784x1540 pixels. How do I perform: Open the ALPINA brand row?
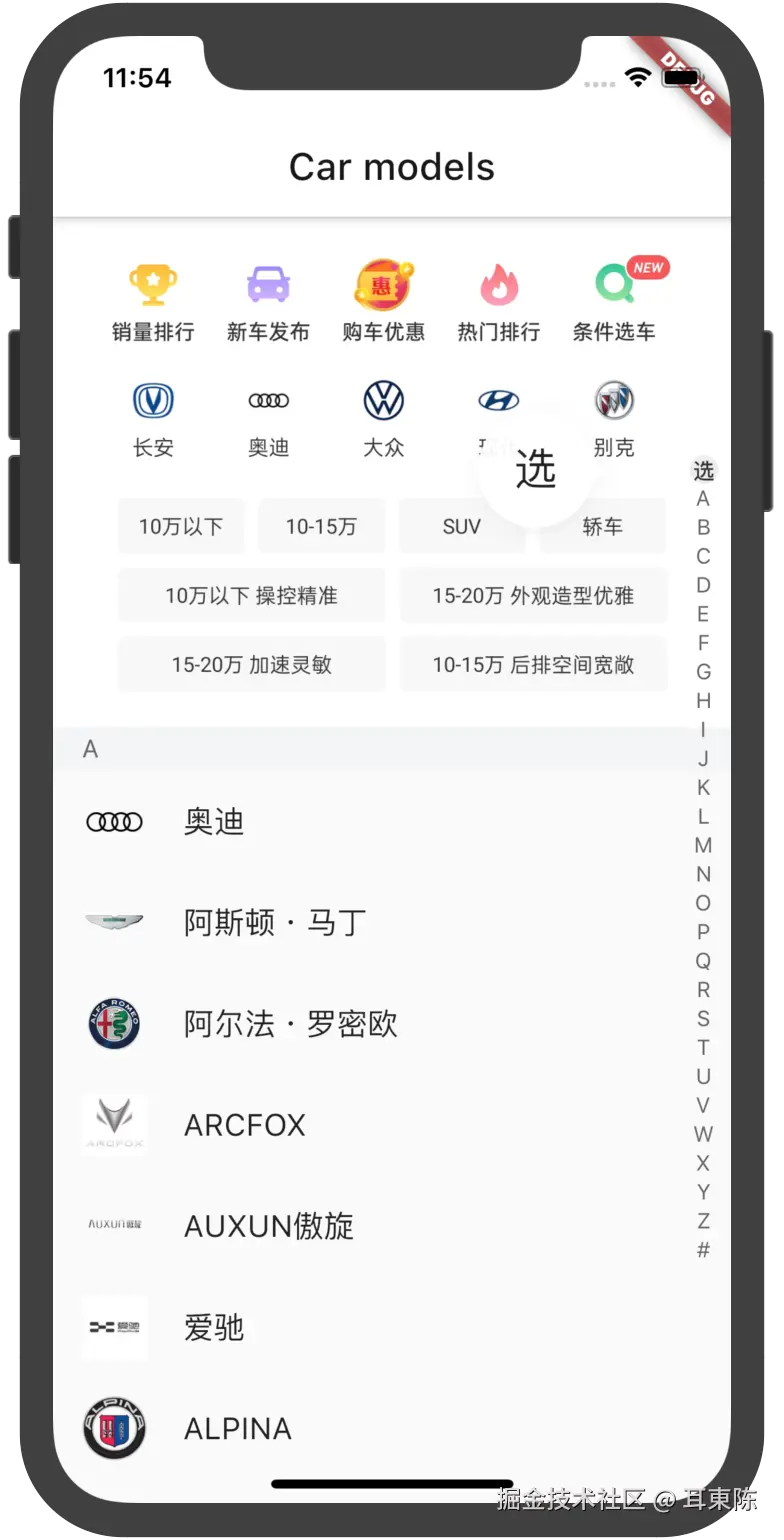[238, 1428]
